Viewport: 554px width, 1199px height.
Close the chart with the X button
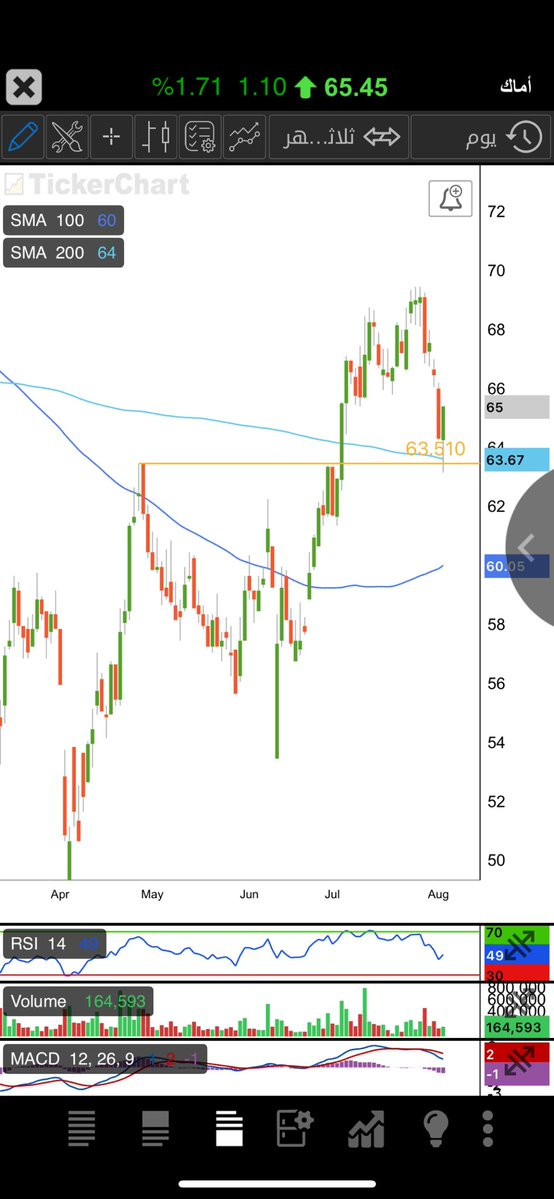point(24,87)
